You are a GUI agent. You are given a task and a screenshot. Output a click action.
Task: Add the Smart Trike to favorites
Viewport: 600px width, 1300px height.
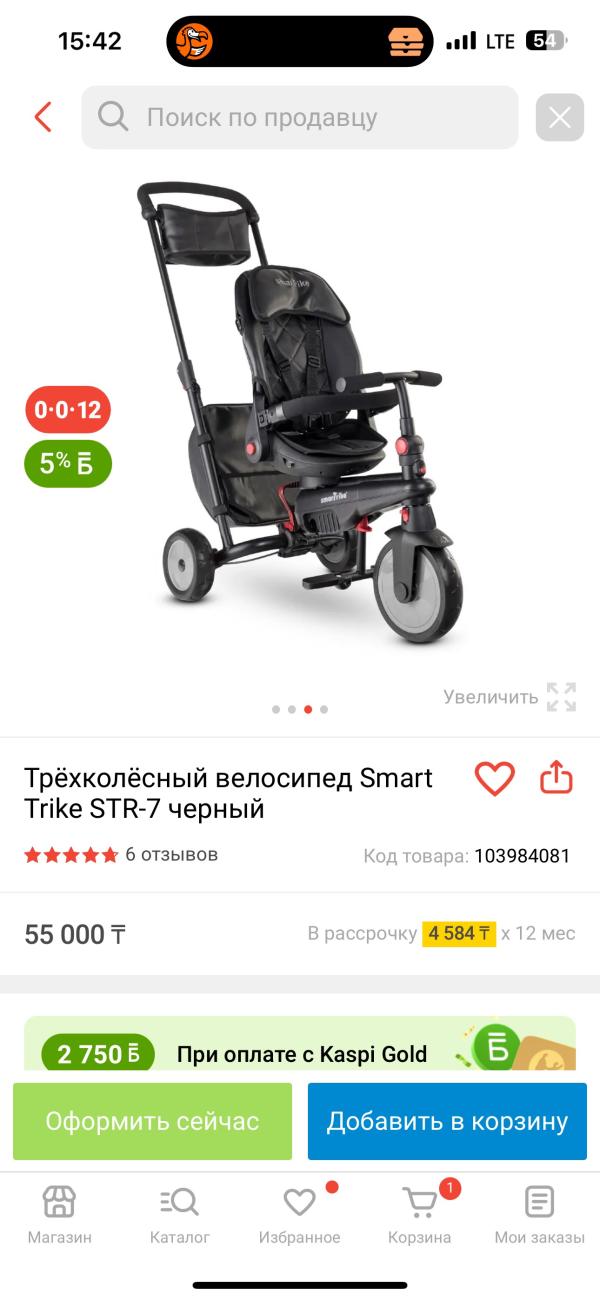point(494,778)
